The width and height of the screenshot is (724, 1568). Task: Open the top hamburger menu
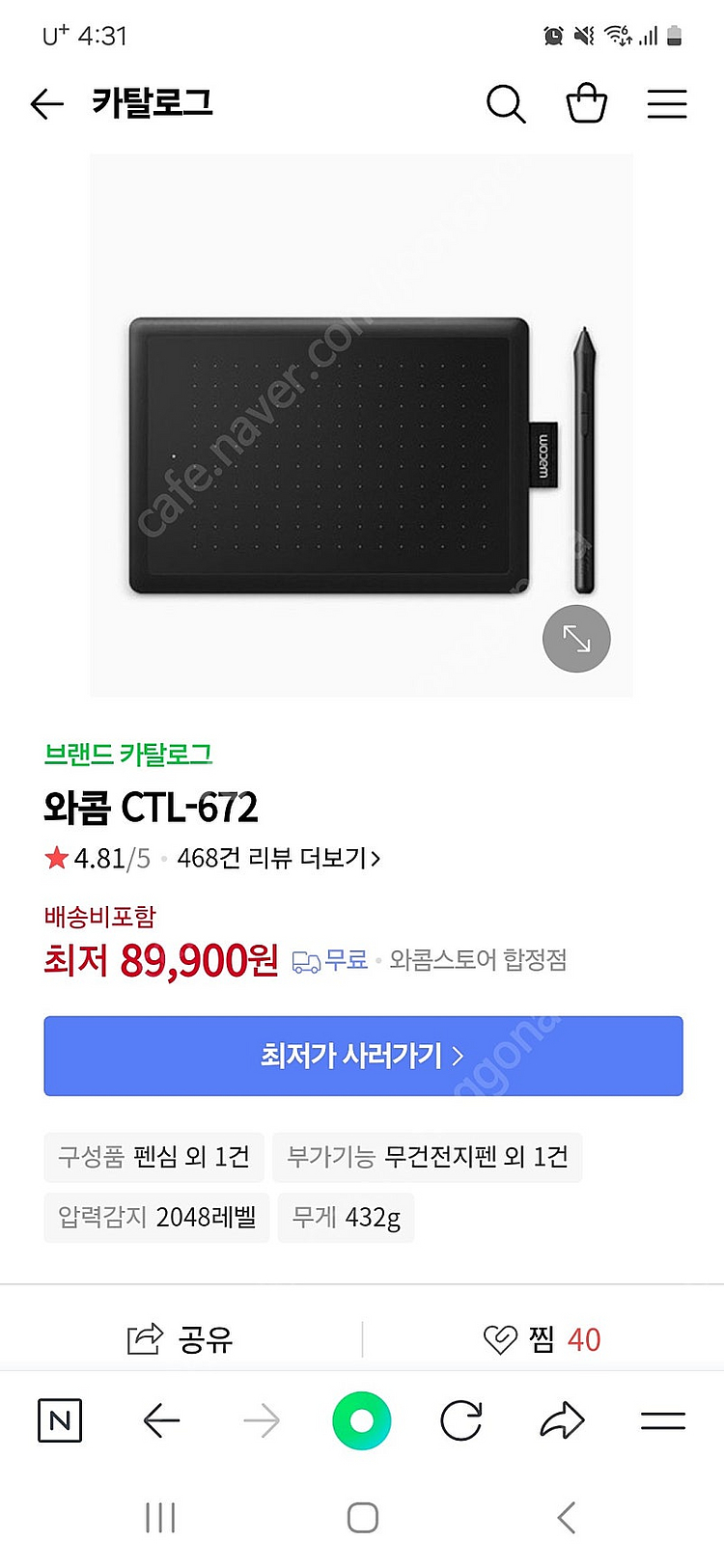[x=666, y=103]
